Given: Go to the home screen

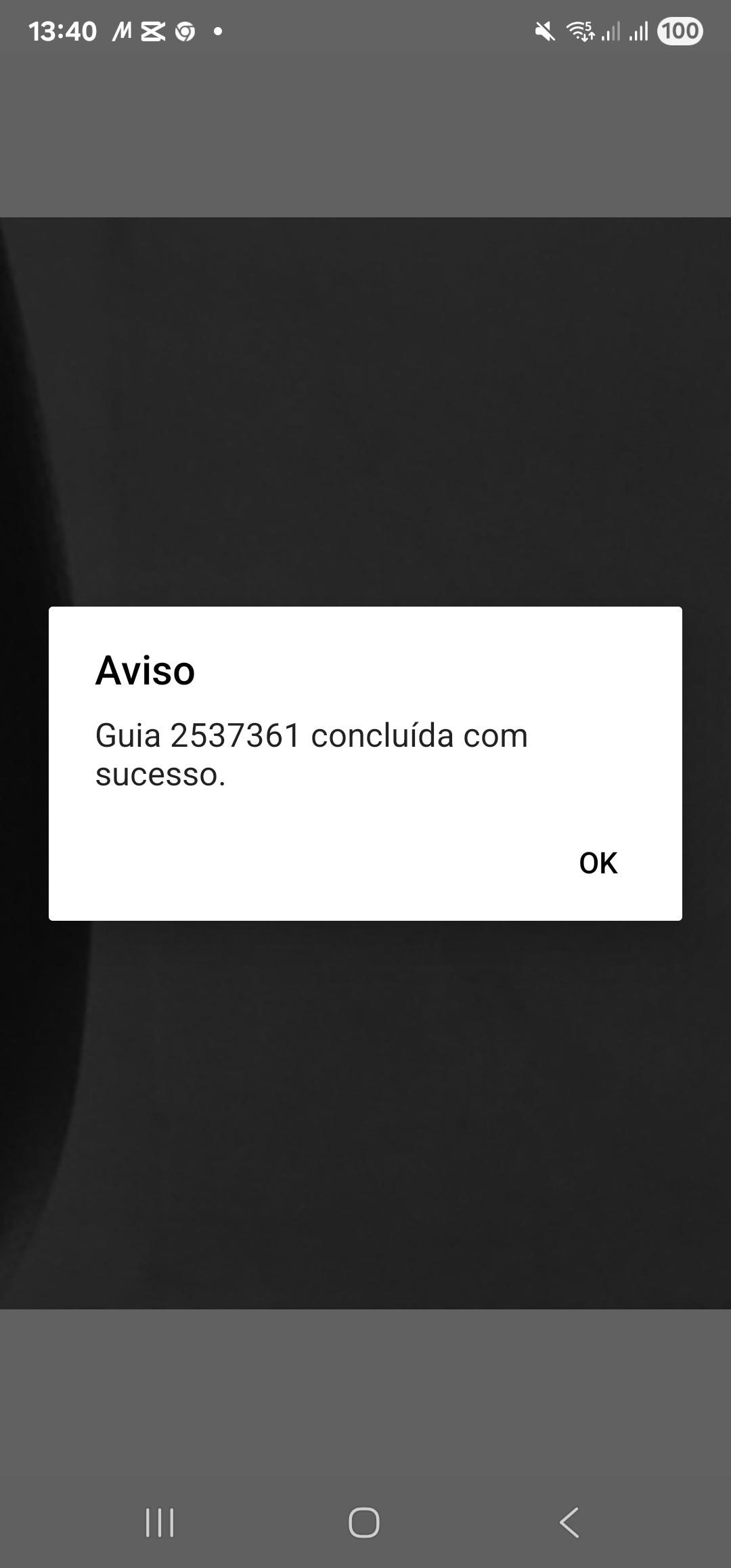Looking at the screenshot, I should point(364,1523).
